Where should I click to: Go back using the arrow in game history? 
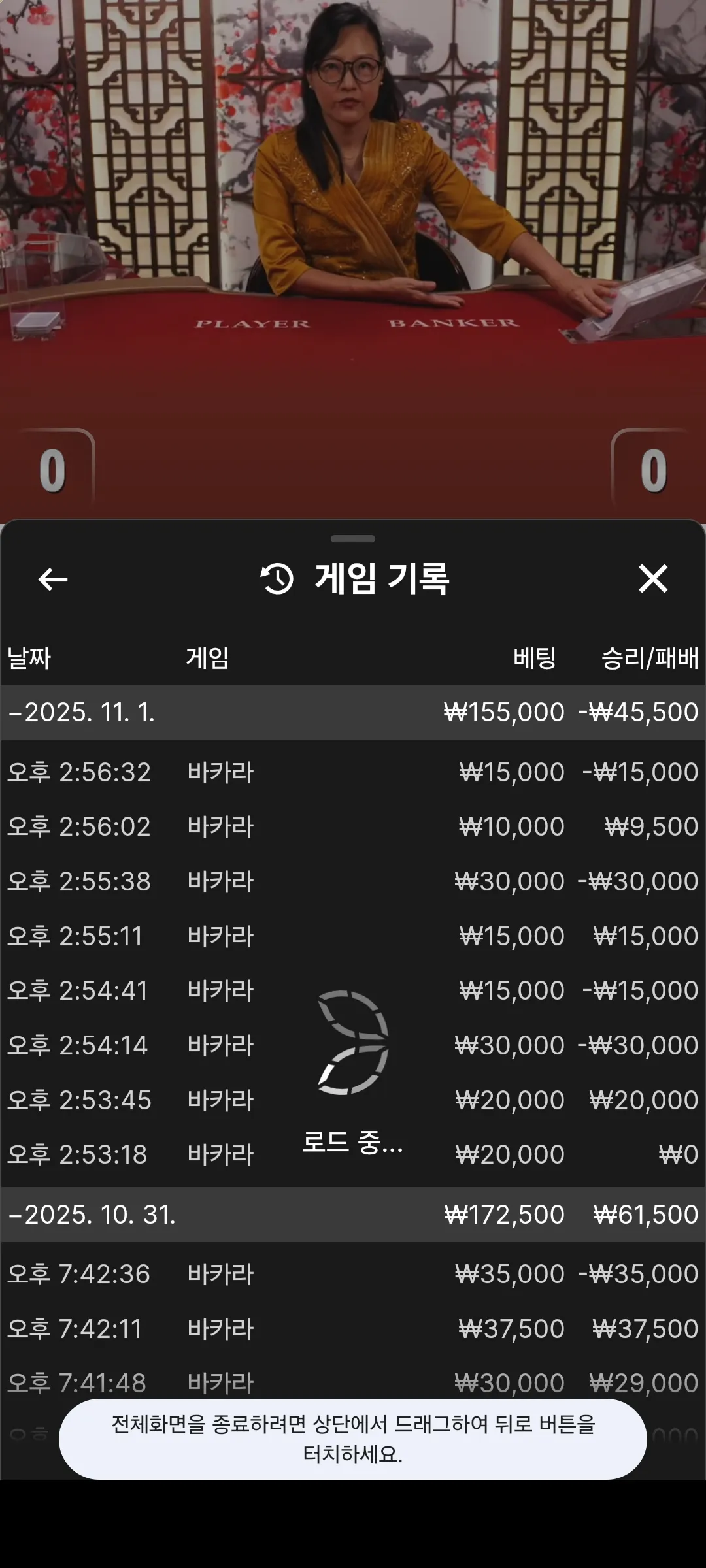53,579
